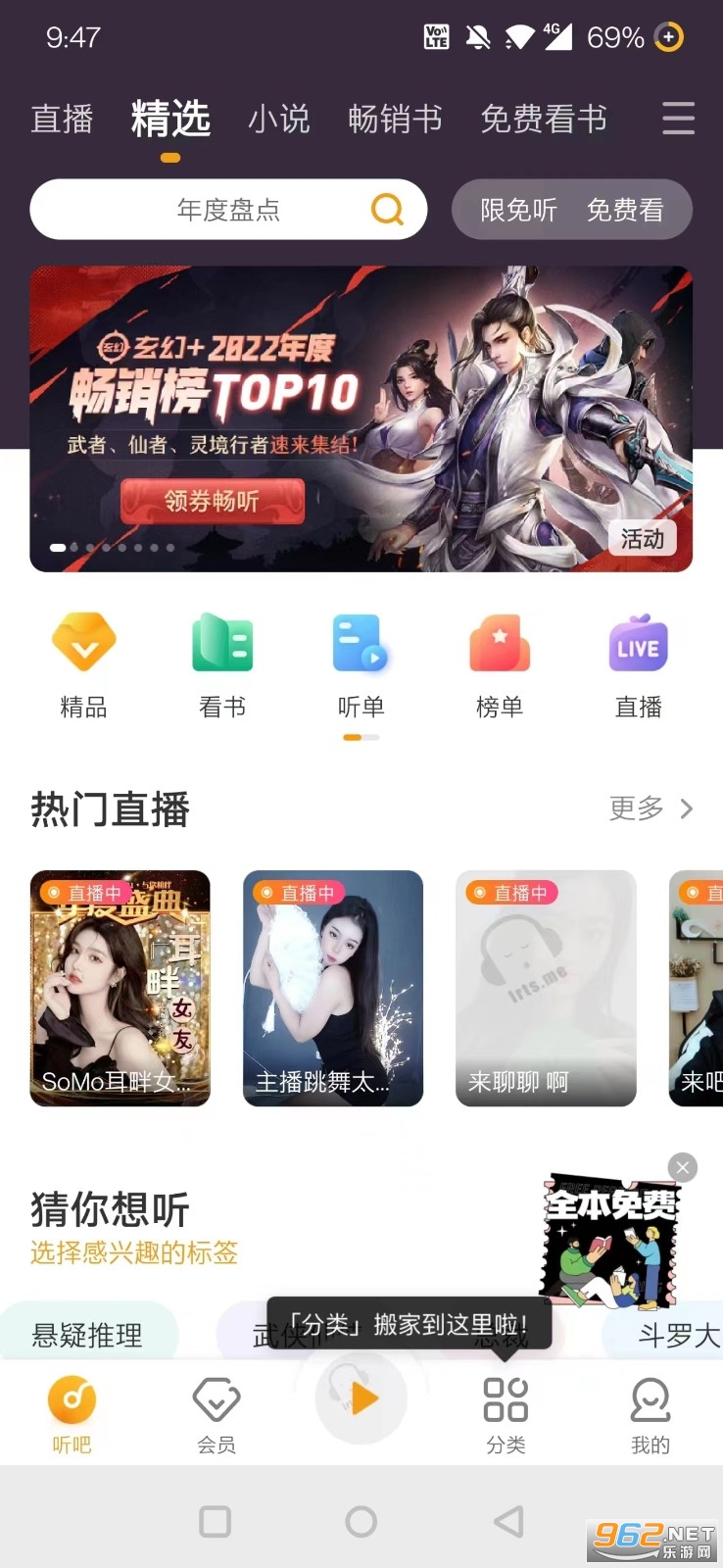This screenshot has height=1568, width=723.
Task: Open the 我的 profile icon
Action: coord(651,1411)
